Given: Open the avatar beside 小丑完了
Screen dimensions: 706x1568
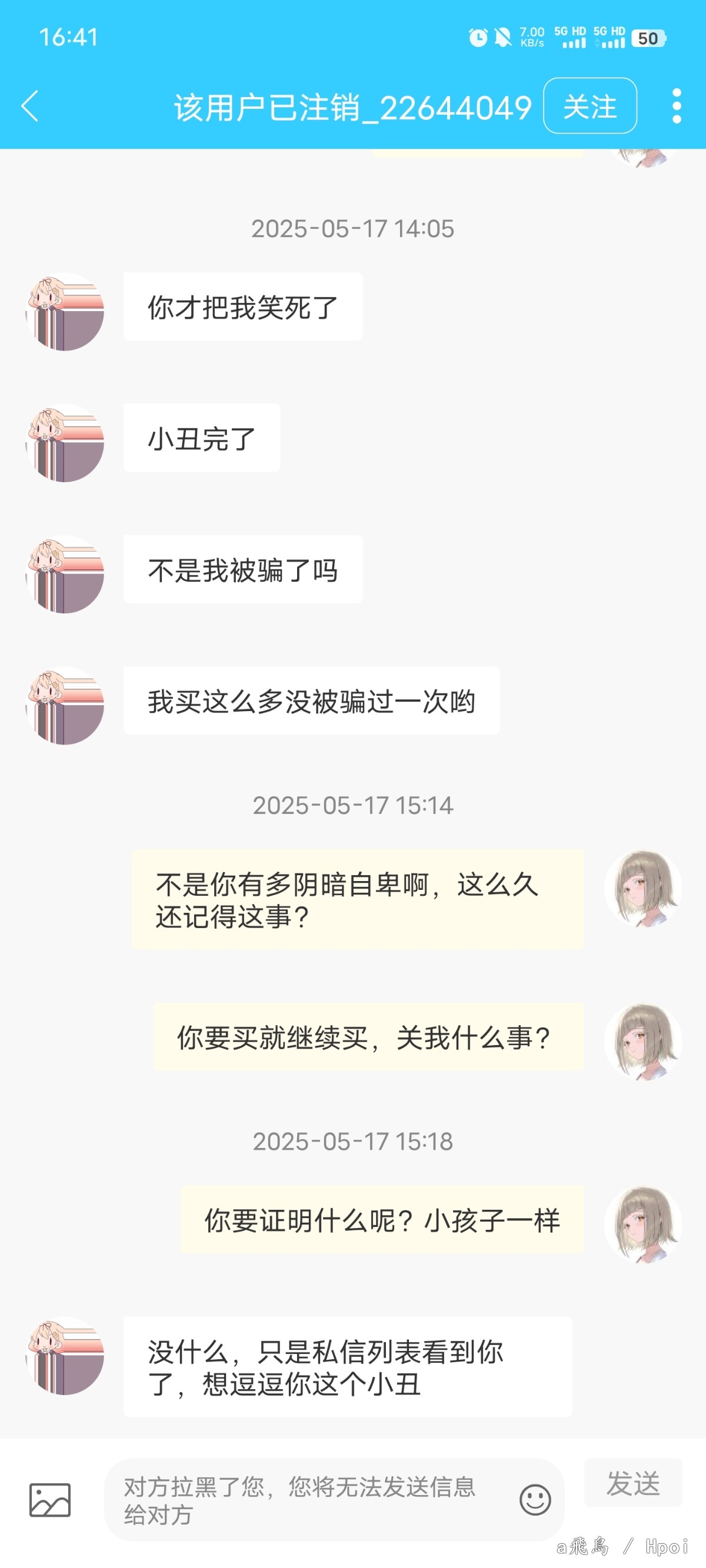Looking at the screenshot, I should [65, 442].
